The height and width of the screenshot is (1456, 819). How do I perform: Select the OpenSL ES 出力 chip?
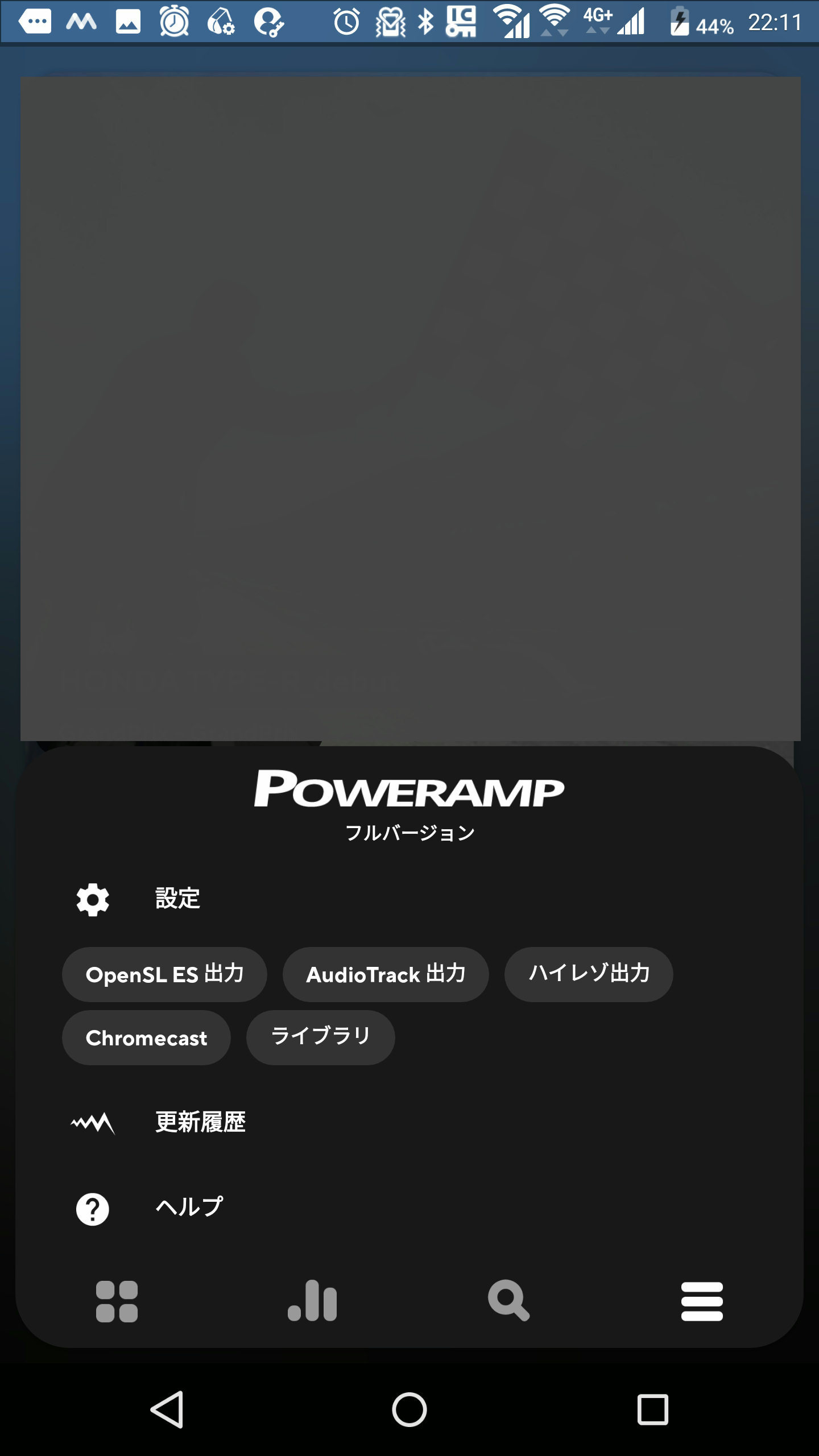pyautogui.click(x=164, y=974)
